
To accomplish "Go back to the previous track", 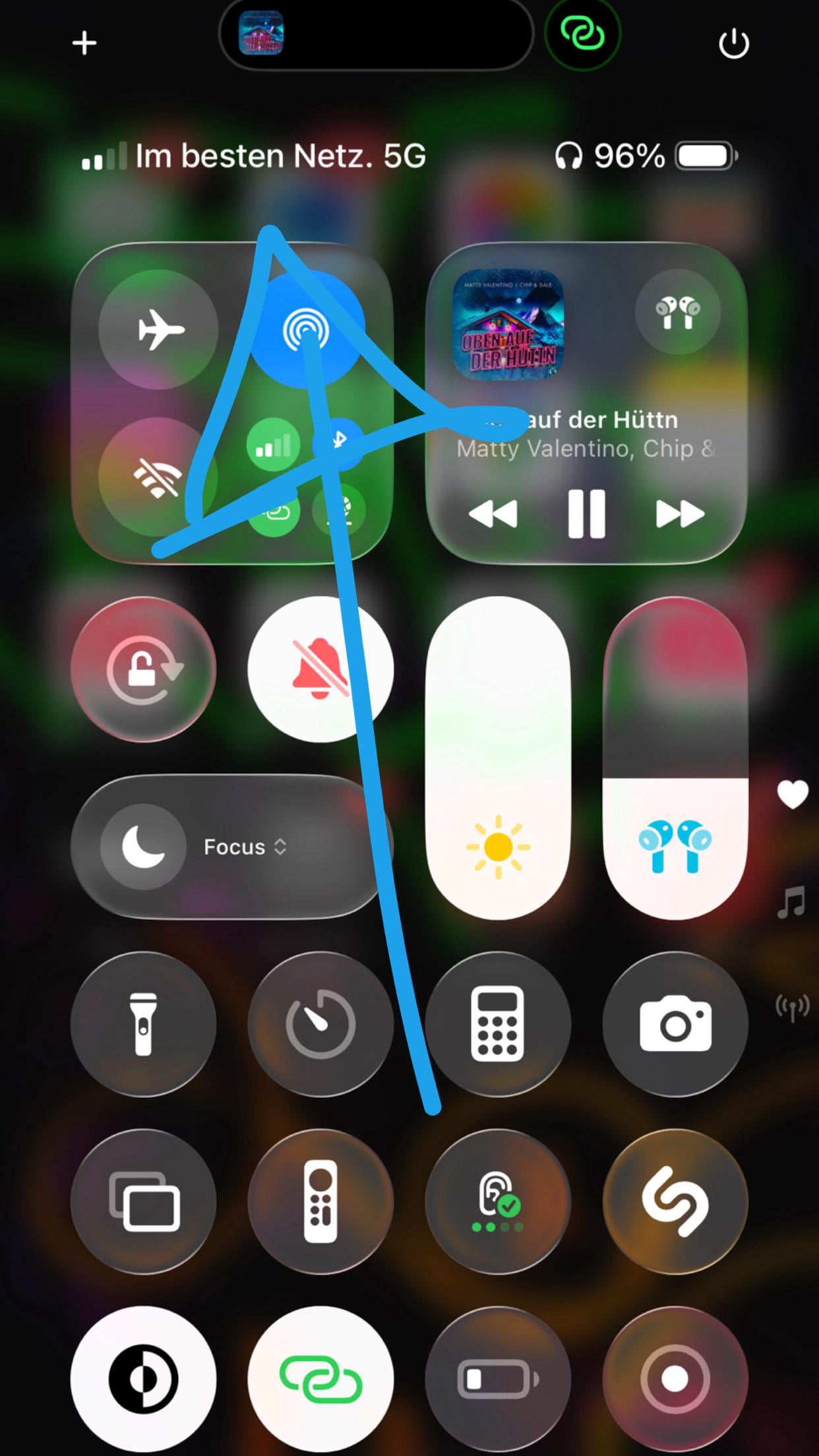I will [x=493, y=514].
